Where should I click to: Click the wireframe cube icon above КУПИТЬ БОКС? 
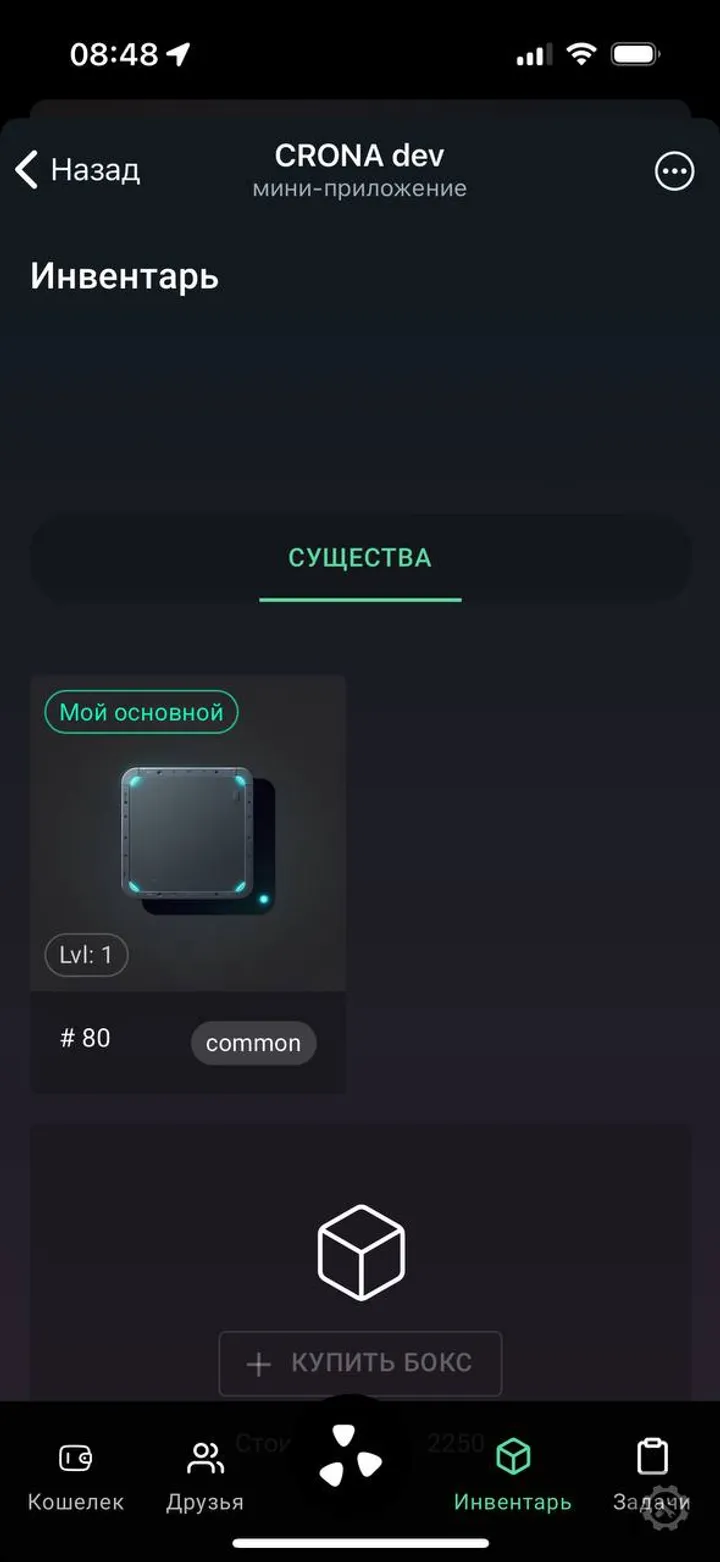click(x=360, y=1250)
